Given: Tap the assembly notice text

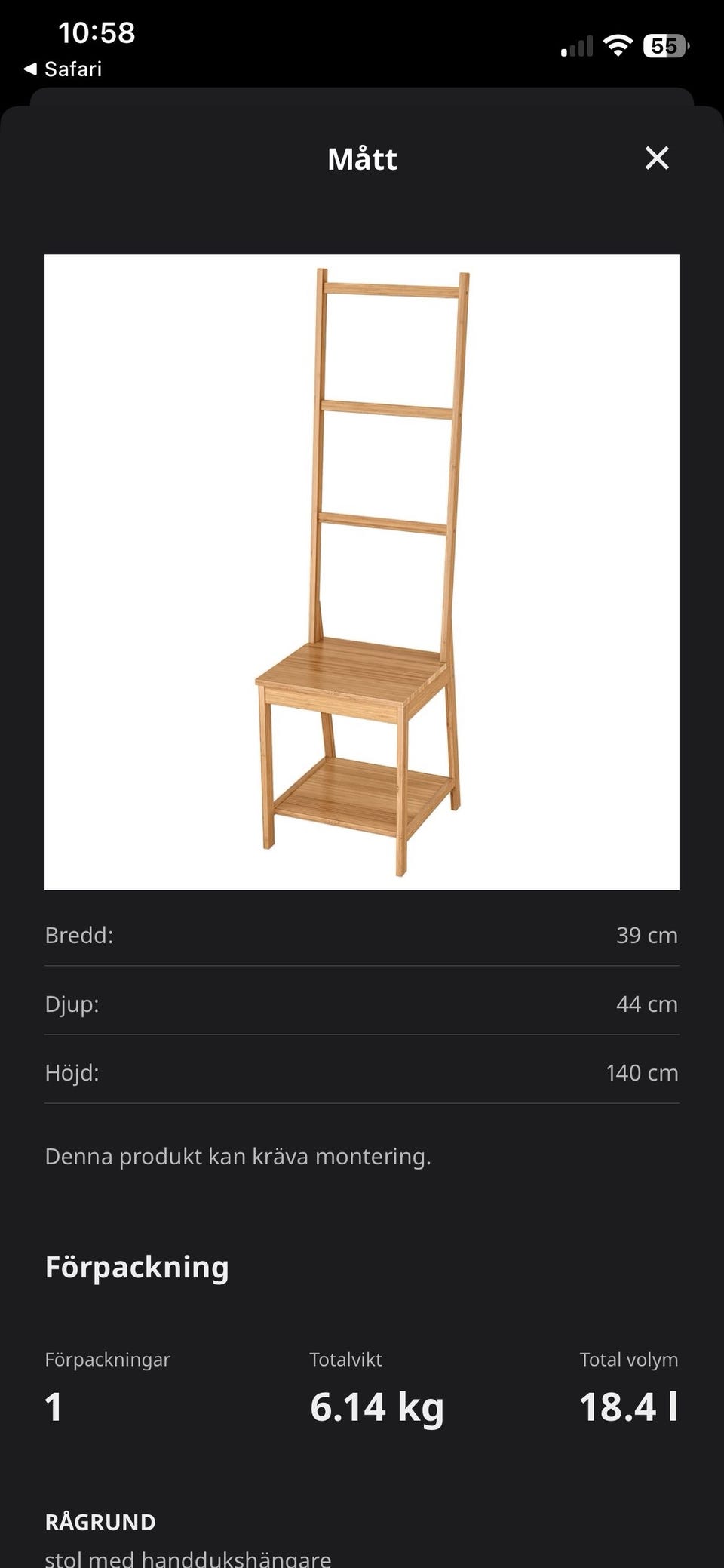Looking at the screenshot, I should (238, 1155).
